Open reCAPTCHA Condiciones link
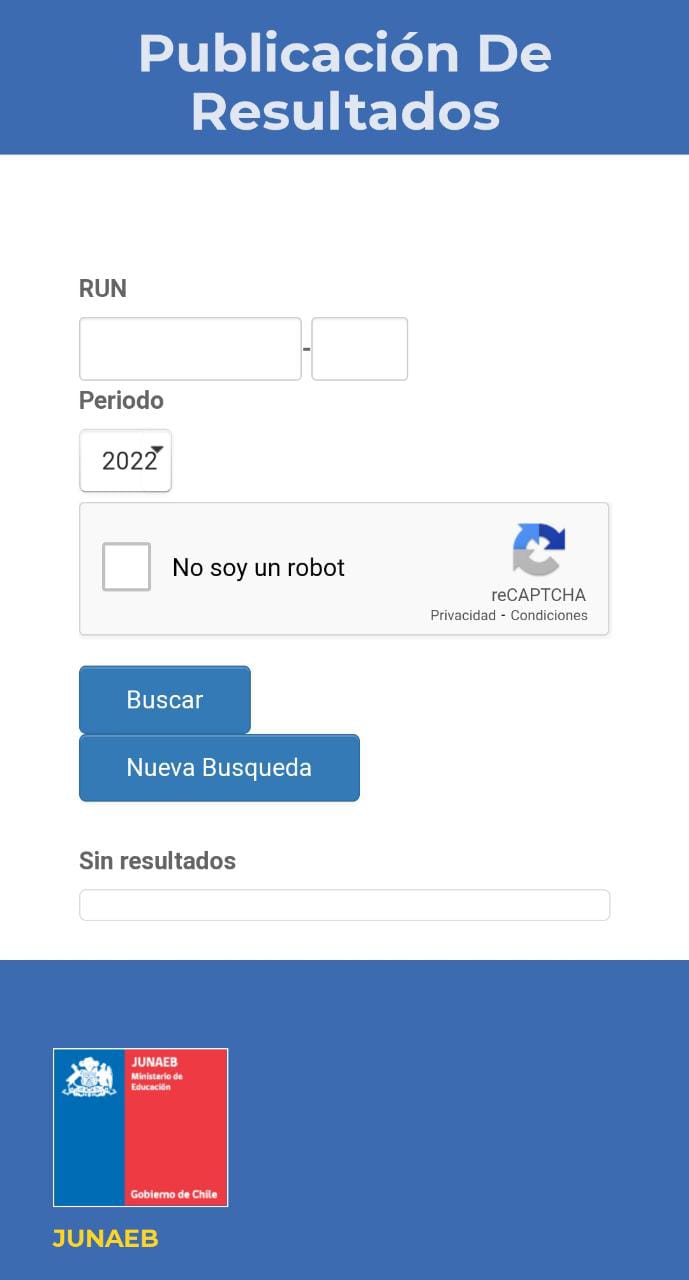The image size is (689, 1280). [x=549, y=615]
